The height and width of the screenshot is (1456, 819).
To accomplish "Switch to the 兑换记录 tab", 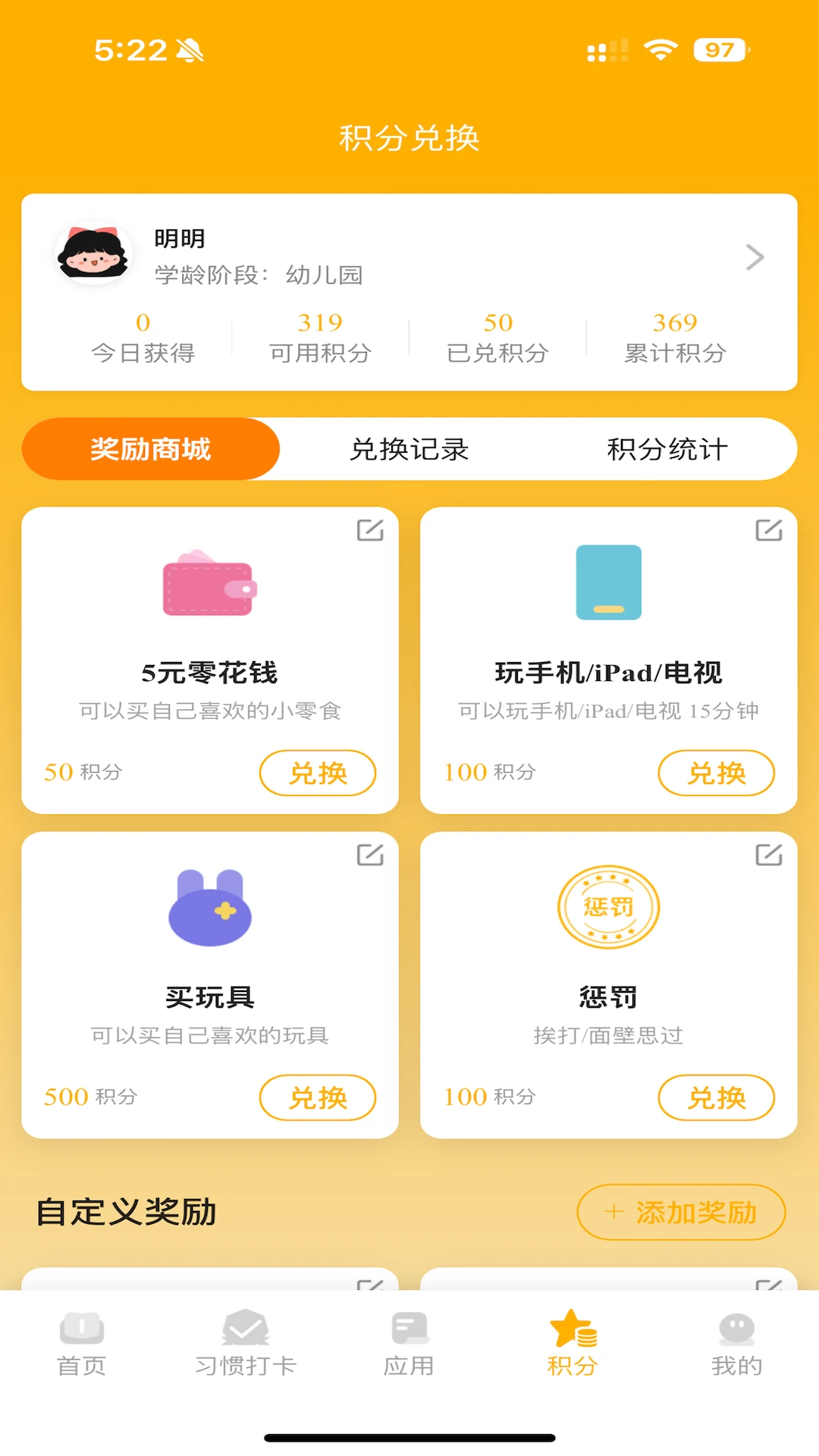I will (409, 449).
